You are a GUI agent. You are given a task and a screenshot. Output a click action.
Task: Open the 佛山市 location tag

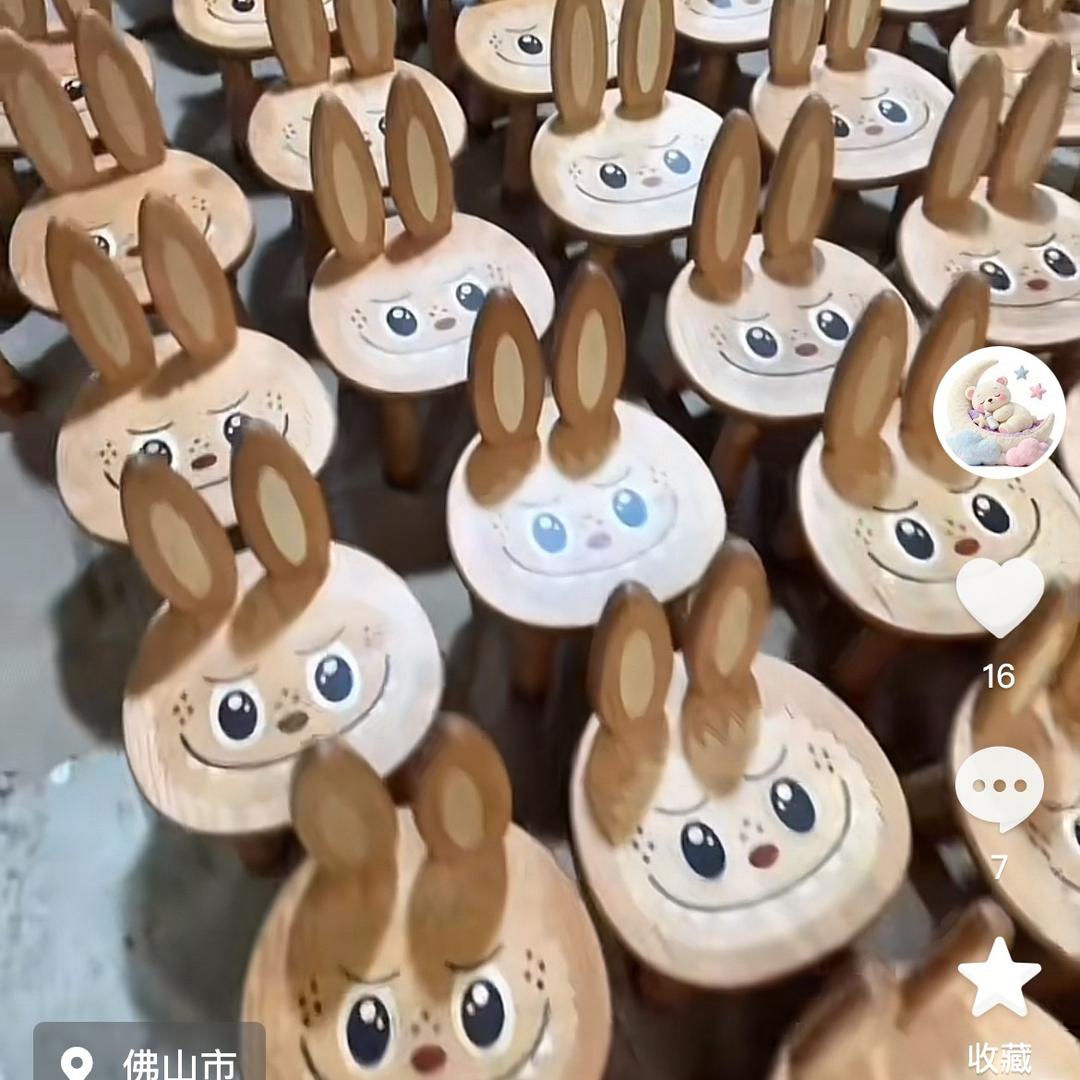[x=150, y=1058]
